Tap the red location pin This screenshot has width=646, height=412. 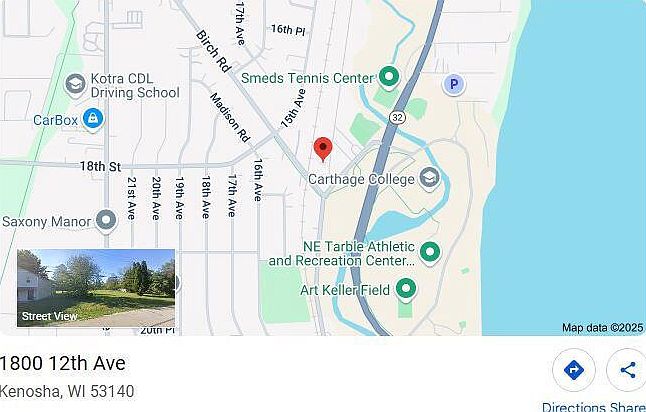pyautogui.click(x=323, y=149)
